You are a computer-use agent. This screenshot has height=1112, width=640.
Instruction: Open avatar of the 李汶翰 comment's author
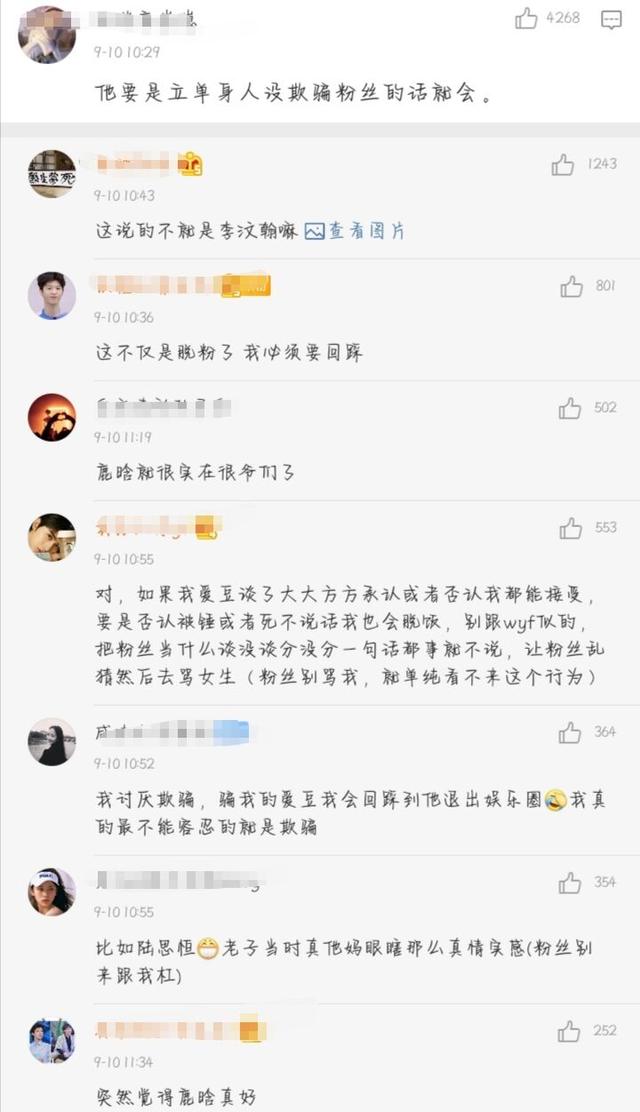point(51,174)
